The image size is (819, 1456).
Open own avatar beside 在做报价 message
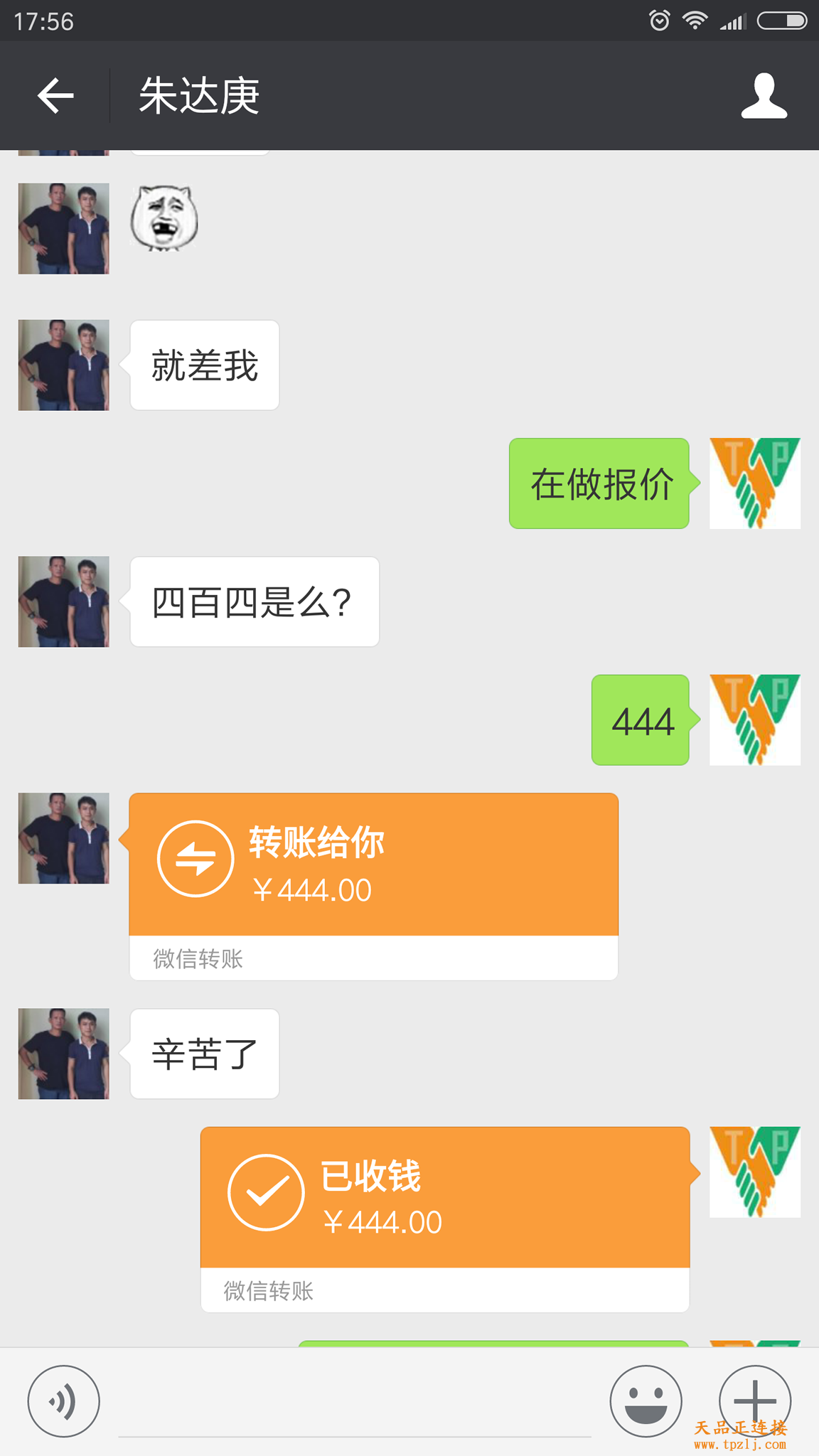click(x=754, y=483)
